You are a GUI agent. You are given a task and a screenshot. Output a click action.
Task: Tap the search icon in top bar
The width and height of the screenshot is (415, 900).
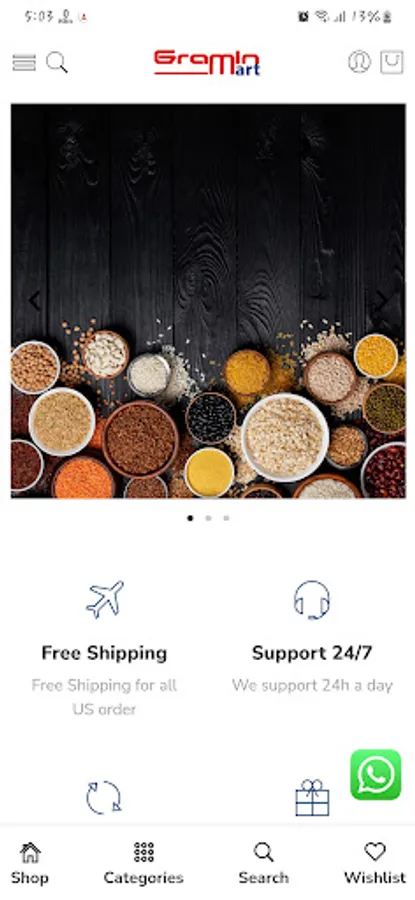[57, 63]
